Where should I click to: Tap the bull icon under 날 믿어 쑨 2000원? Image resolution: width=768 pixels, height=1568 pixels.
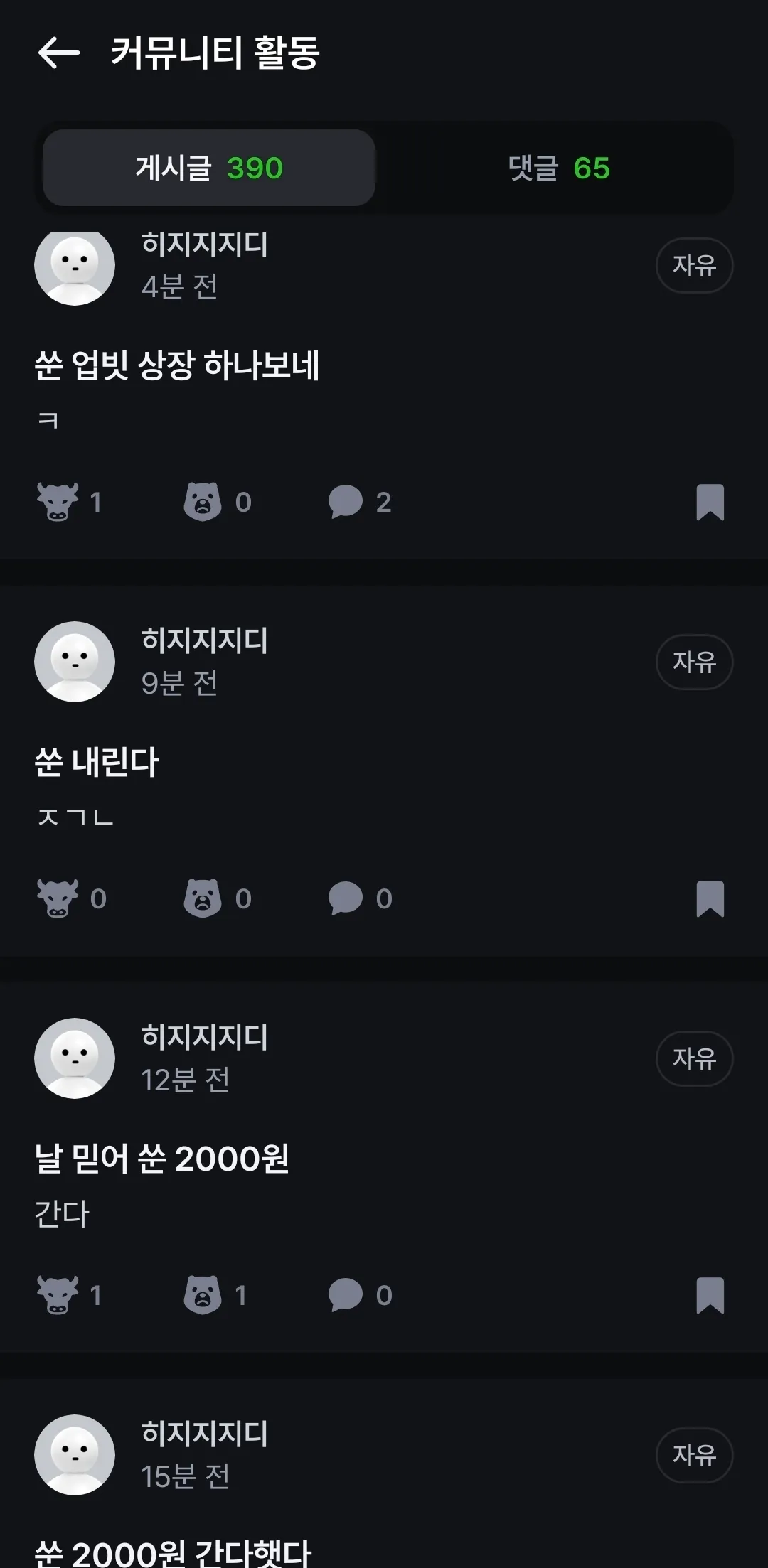coord(58,1295)
